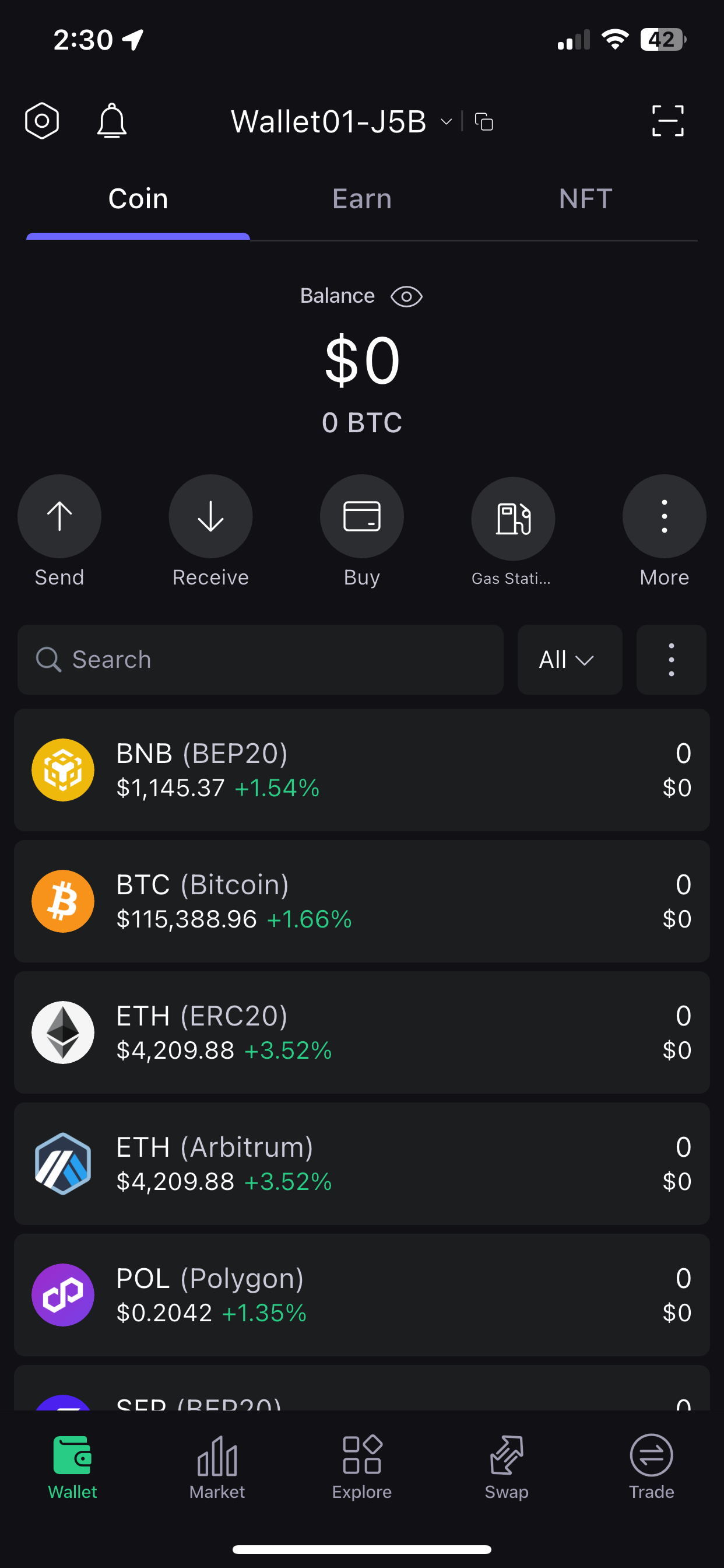The width and height of the screenshot is (724, 1568).
Task: Open the settings hexagon icon
Action: (x=42, y=121)
